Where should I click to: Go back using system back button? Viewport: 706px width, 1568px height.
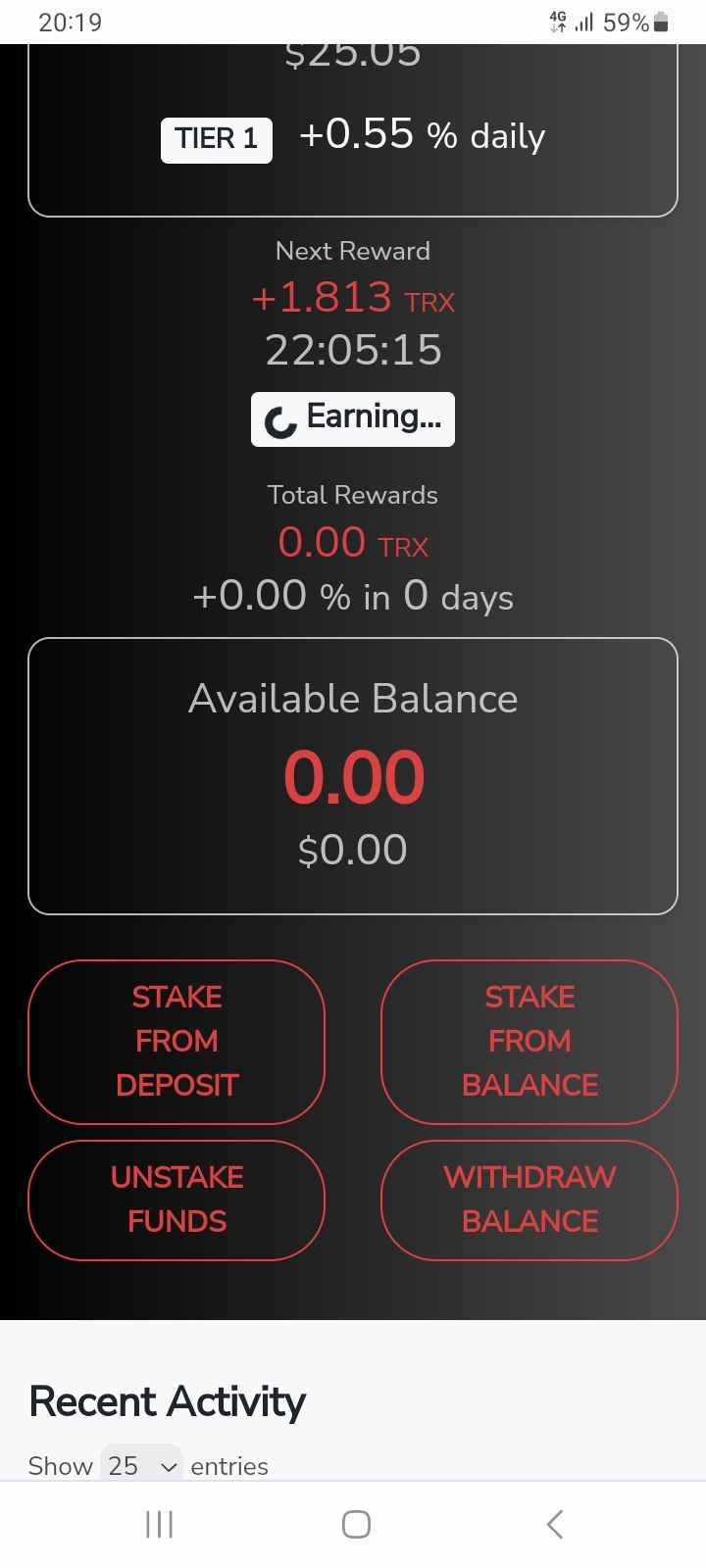tap(554, 1524)
